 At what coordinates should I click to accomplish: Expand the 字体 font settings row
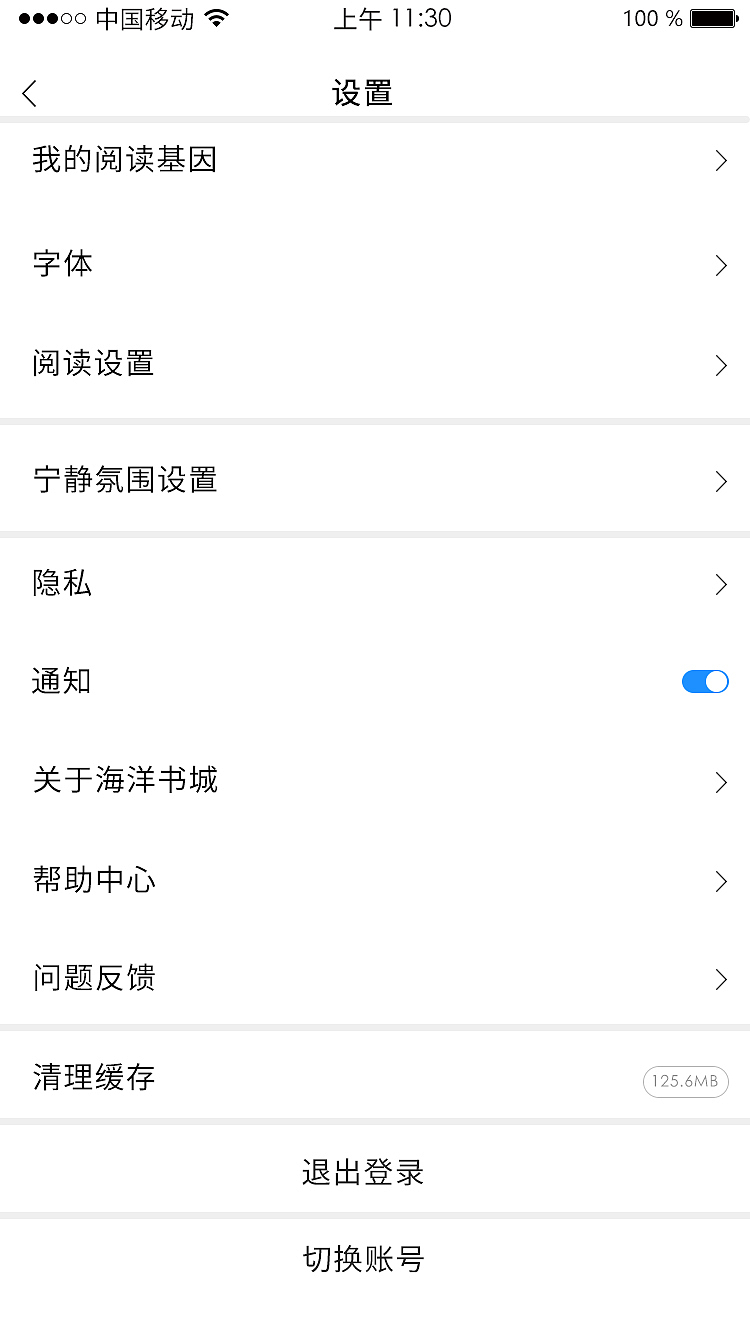(x=375, y=264)
